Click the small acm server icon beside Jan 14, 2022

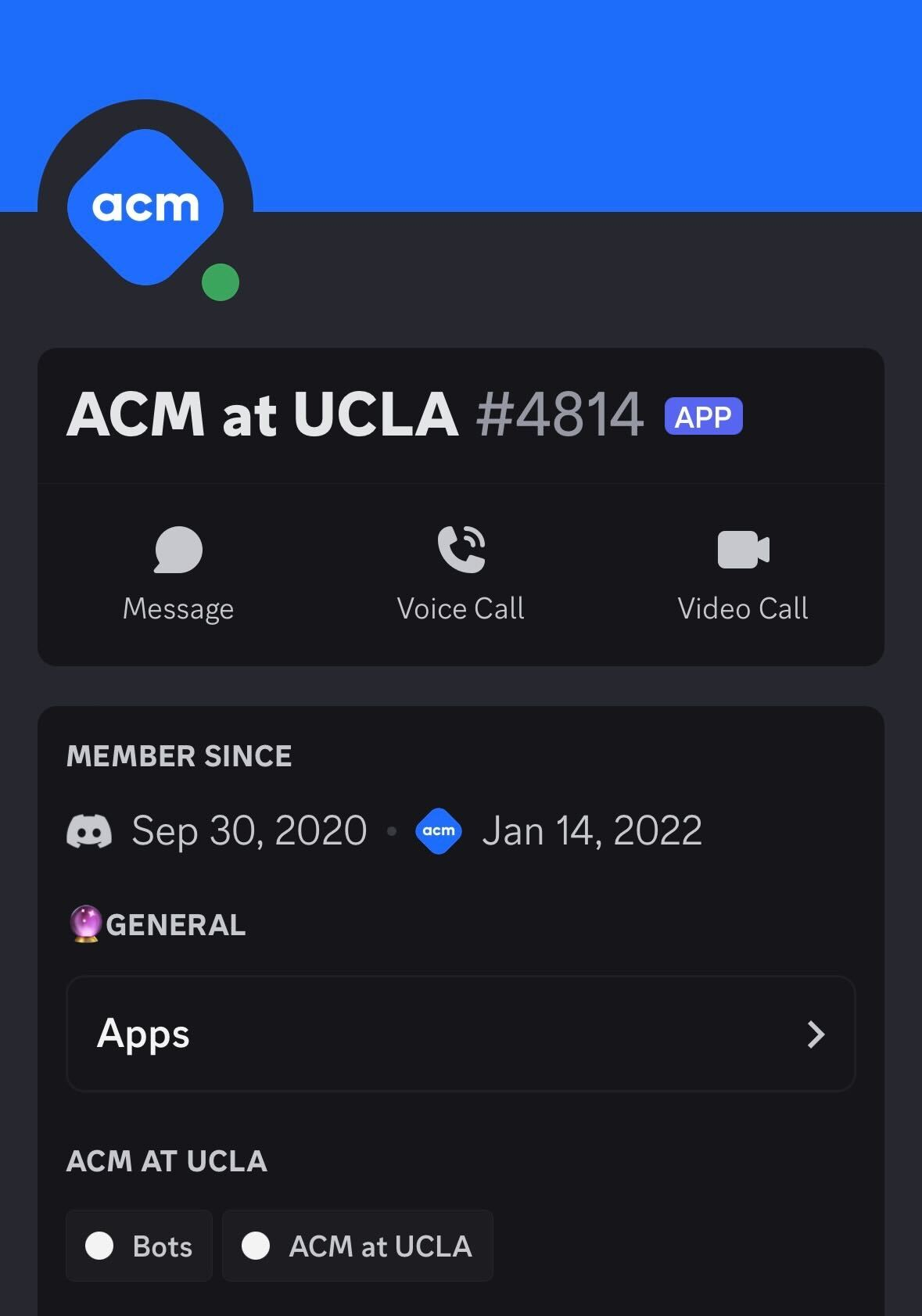[x=439, y=830]
